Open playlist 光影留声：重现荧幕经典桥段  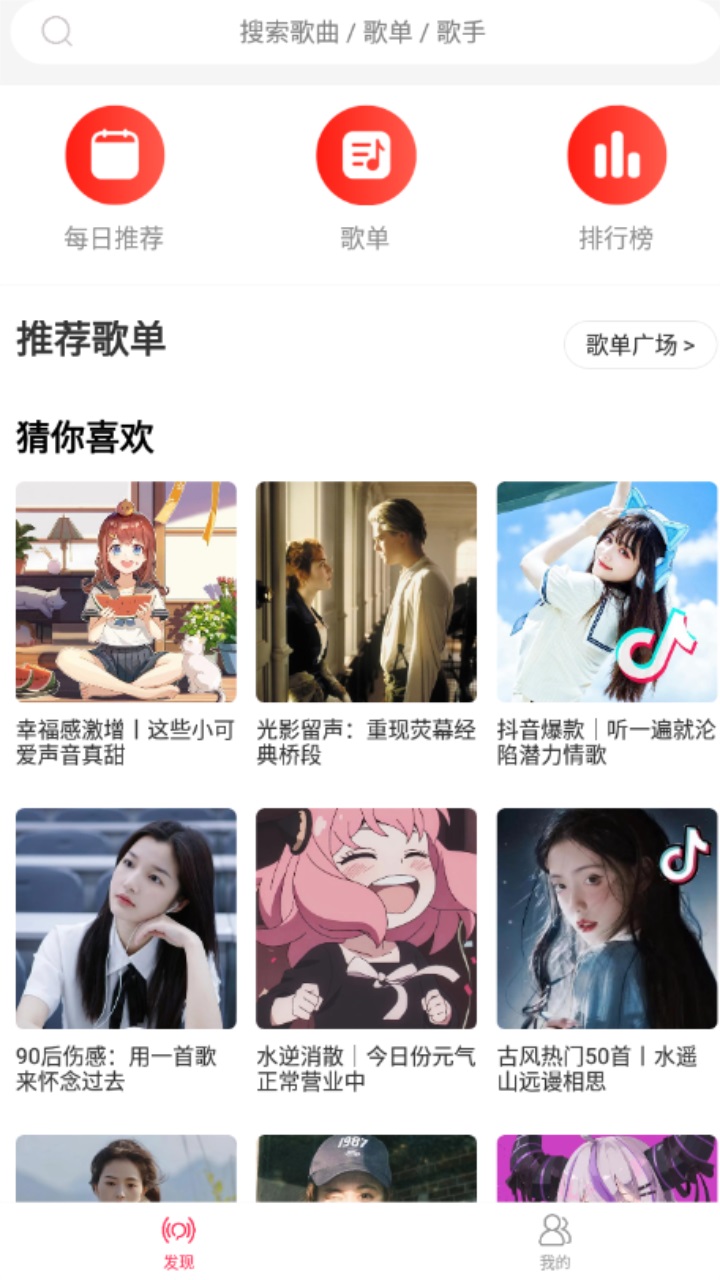[366, 592]
